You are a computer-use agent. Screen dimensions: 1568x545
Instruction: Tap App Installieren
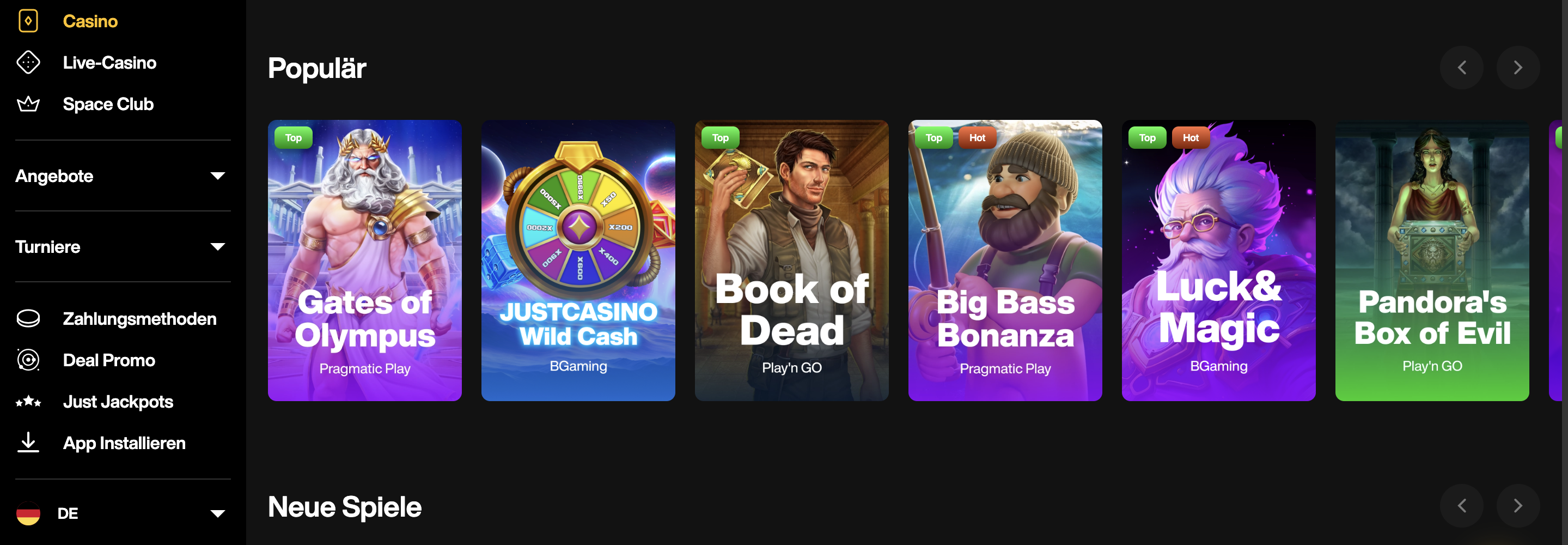(x=124, y=443)
